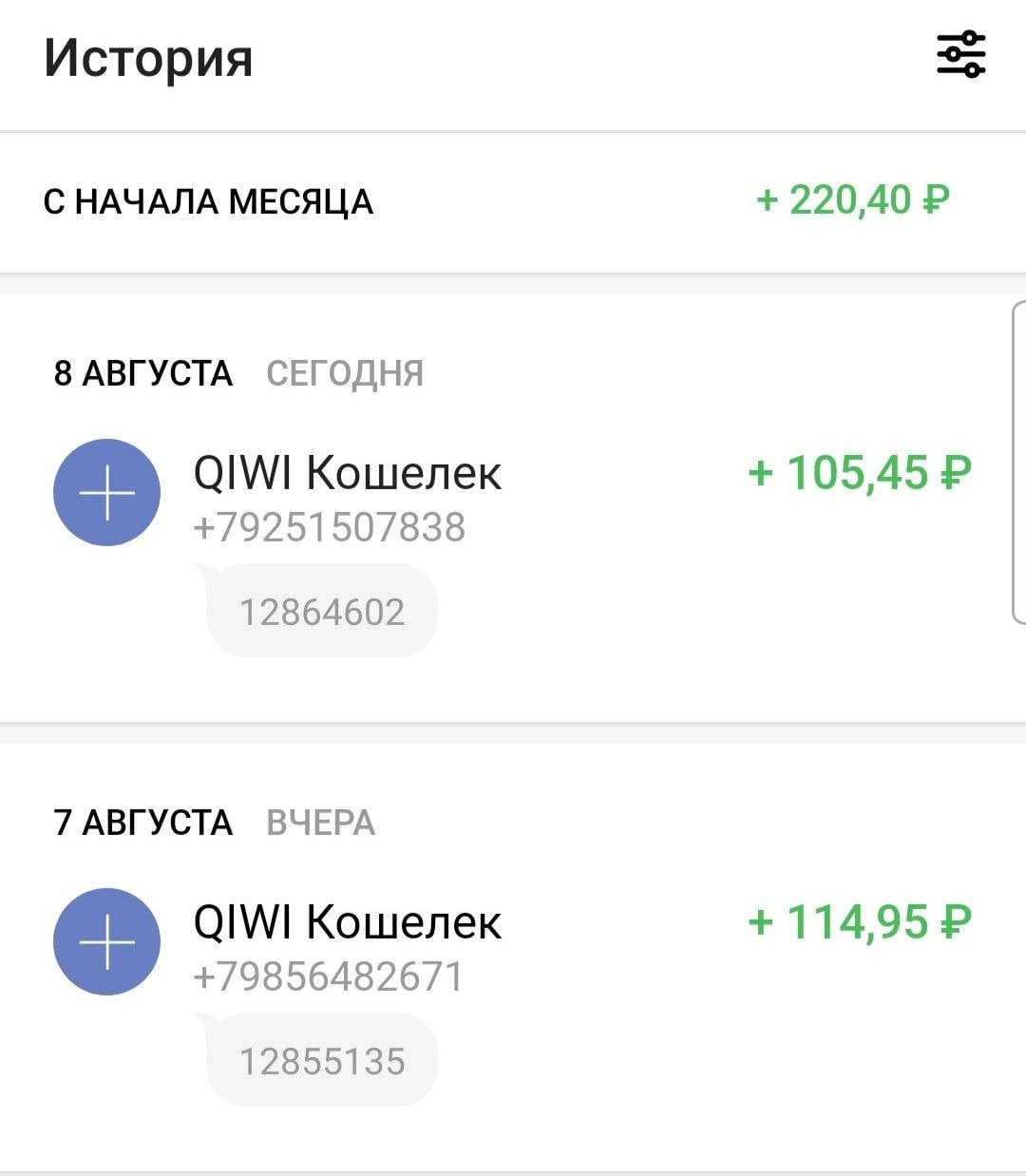Open the +105,45 ₽ QIWI Кошелек transaction

pos(513,494)
